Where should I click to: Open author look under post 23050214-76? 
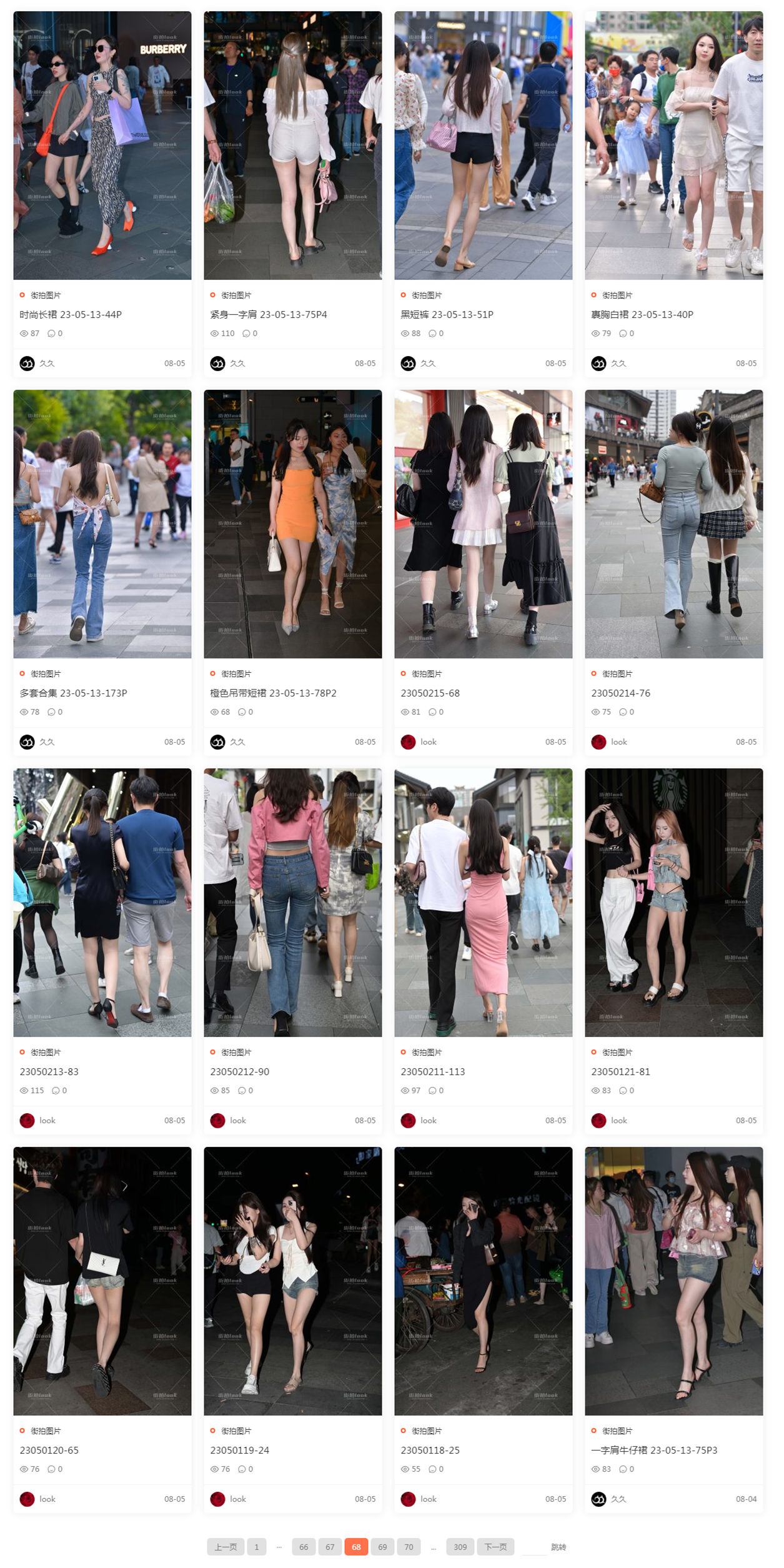(x=618, y=742)
